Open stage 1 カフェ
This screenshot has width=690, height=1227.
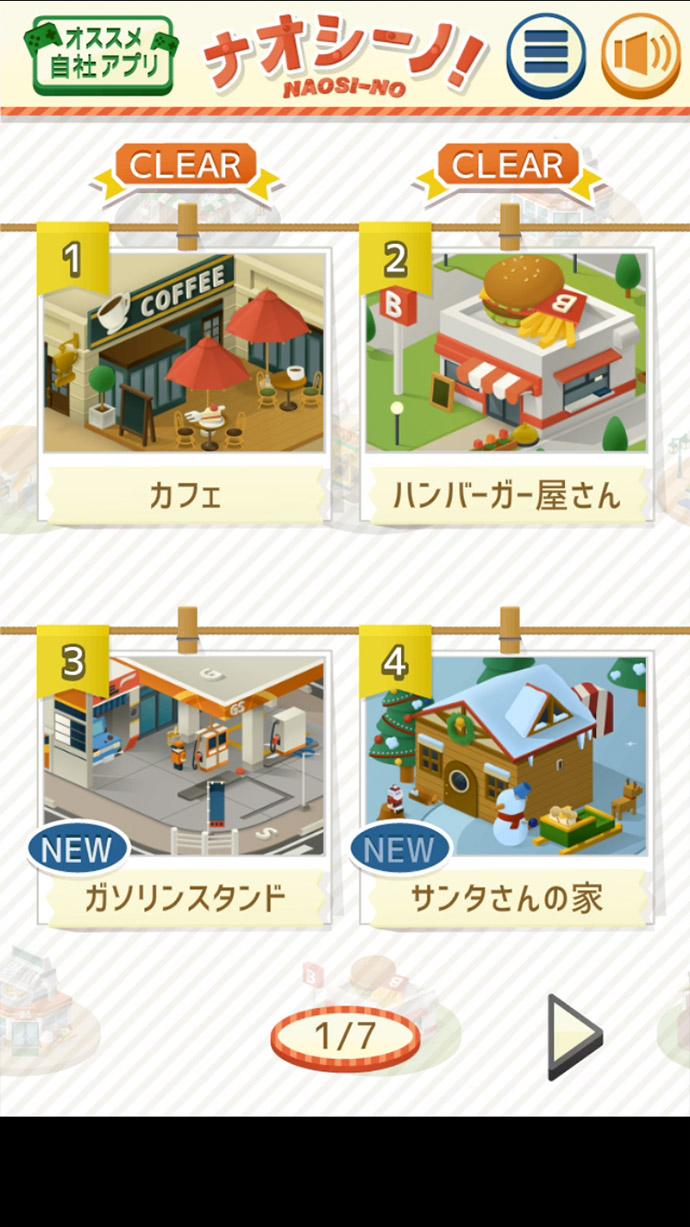(184, 375)
